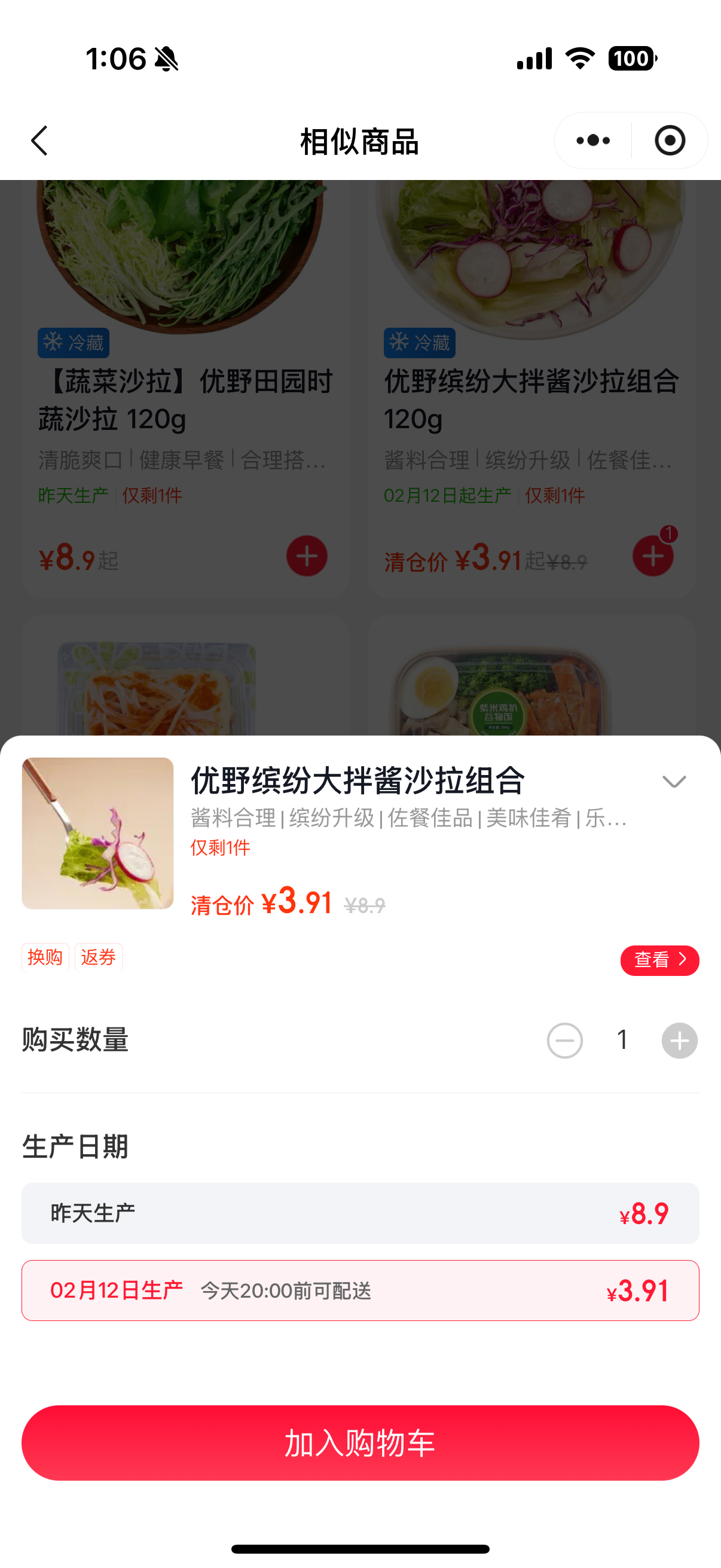Collapse the product options sheet

[674, 782]
